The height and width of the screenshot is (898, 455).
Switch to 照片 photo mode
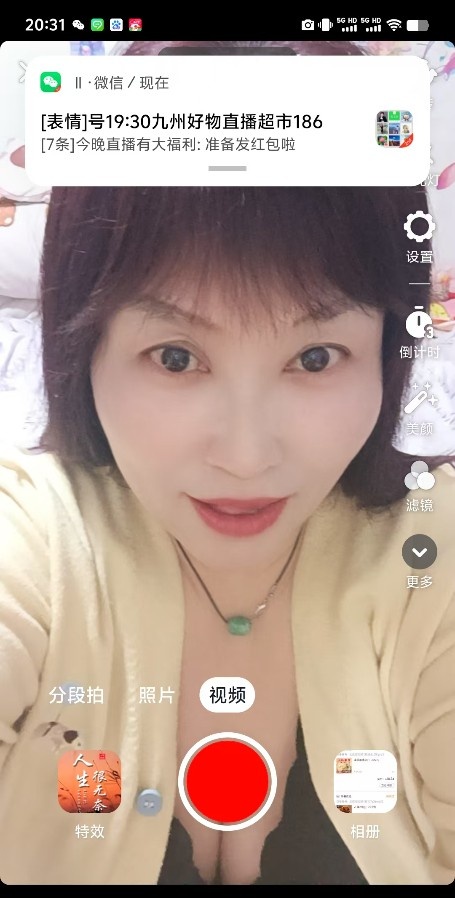(156, 695)
